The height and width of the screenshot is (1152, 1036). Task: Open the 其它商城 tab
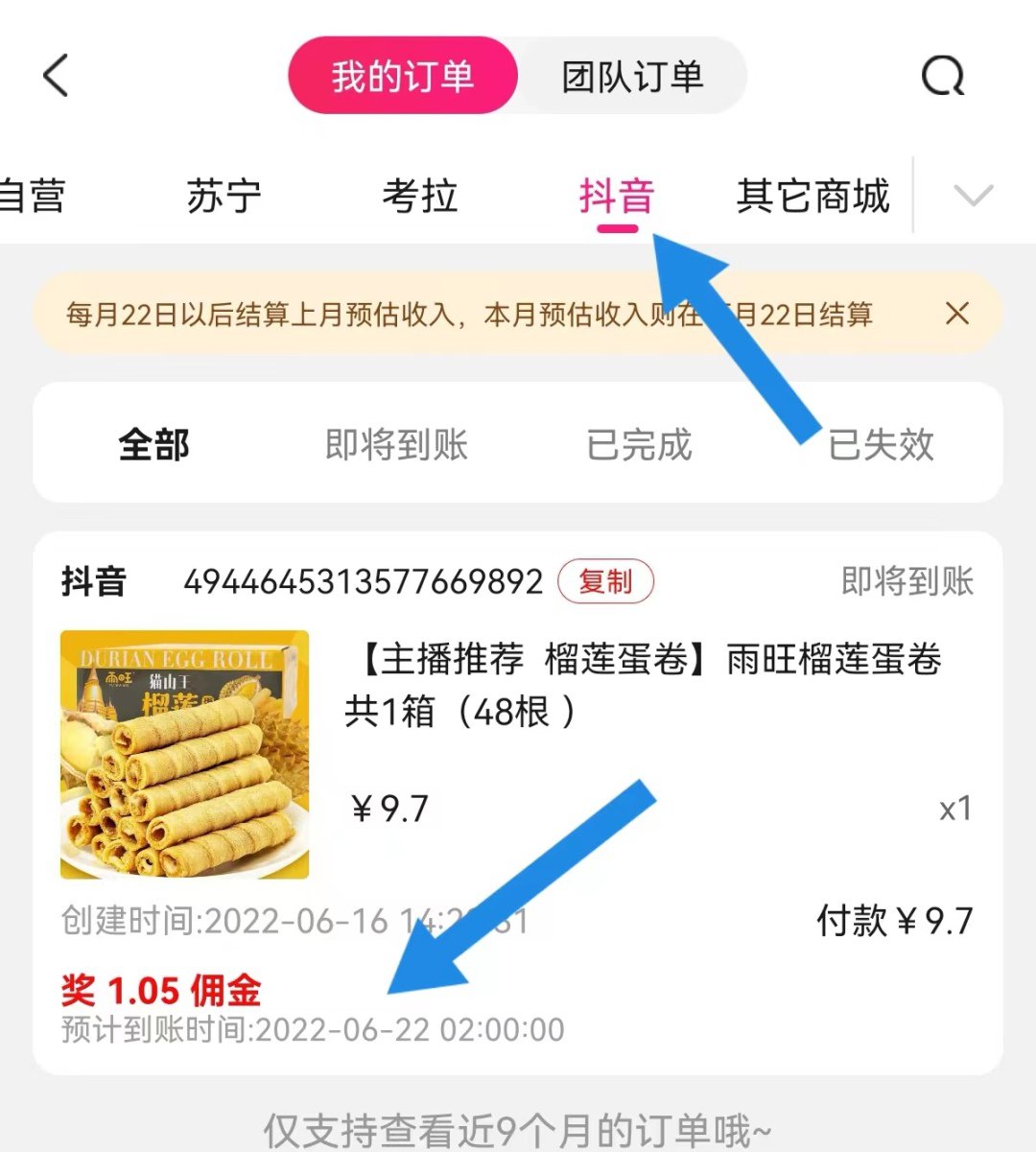[812, 196]
